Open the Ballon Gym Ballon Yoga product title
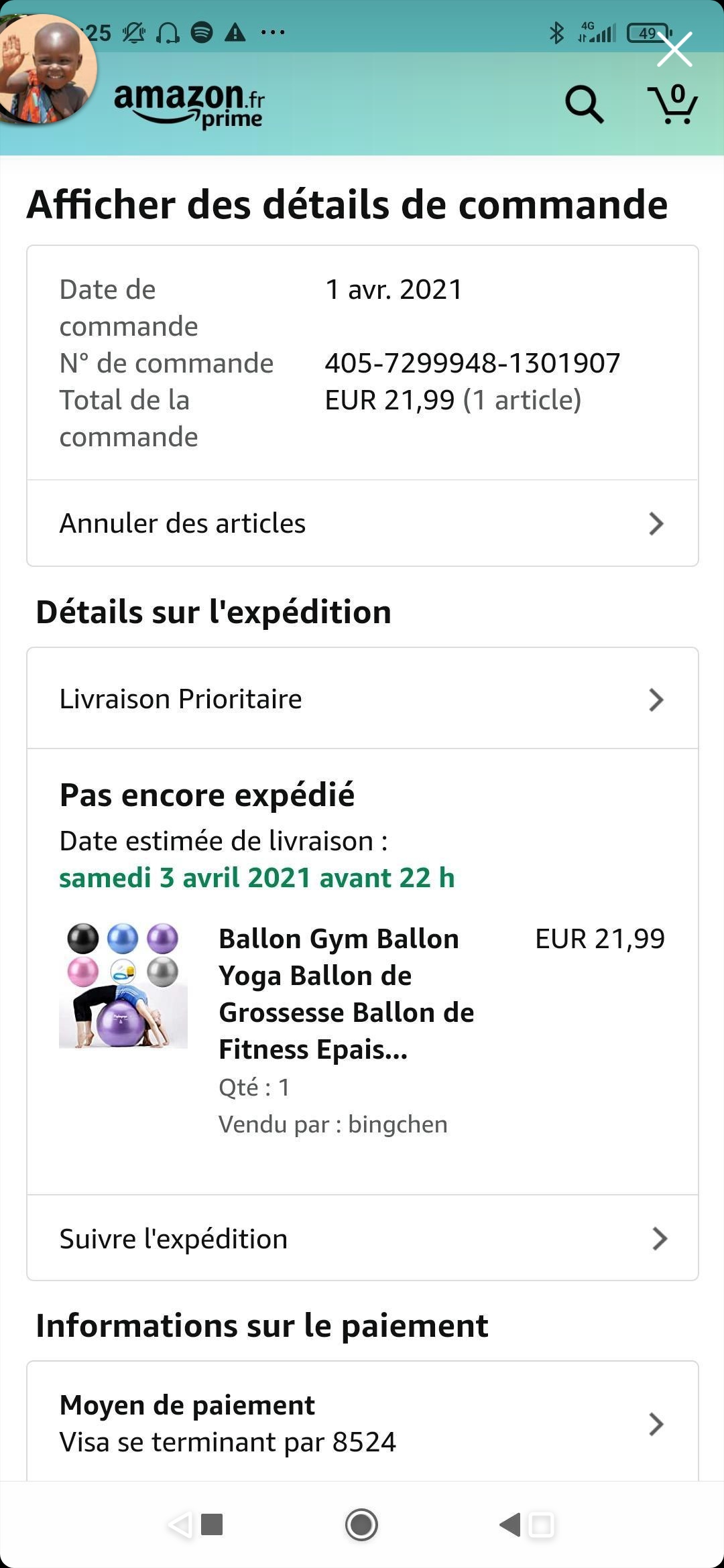 [x=346, y=994]
